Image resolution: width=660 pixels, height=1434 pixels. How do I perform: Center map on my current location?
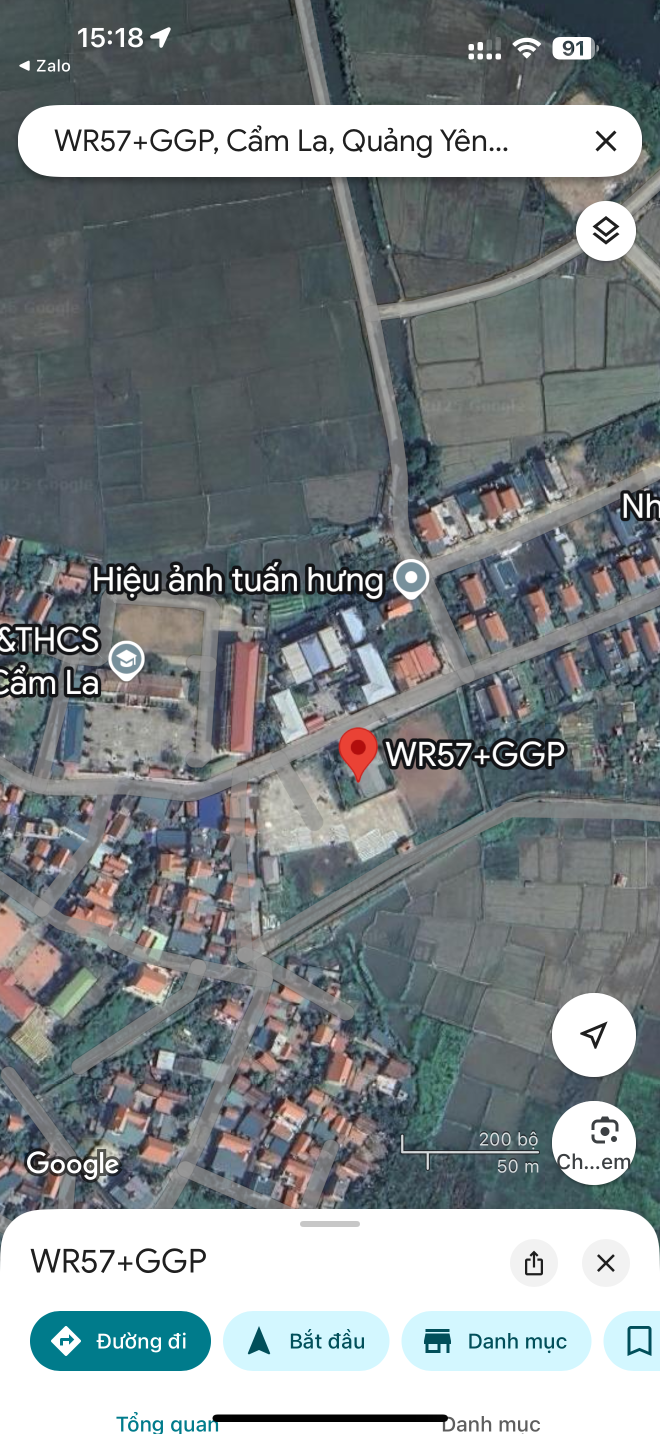point(593,1035)
